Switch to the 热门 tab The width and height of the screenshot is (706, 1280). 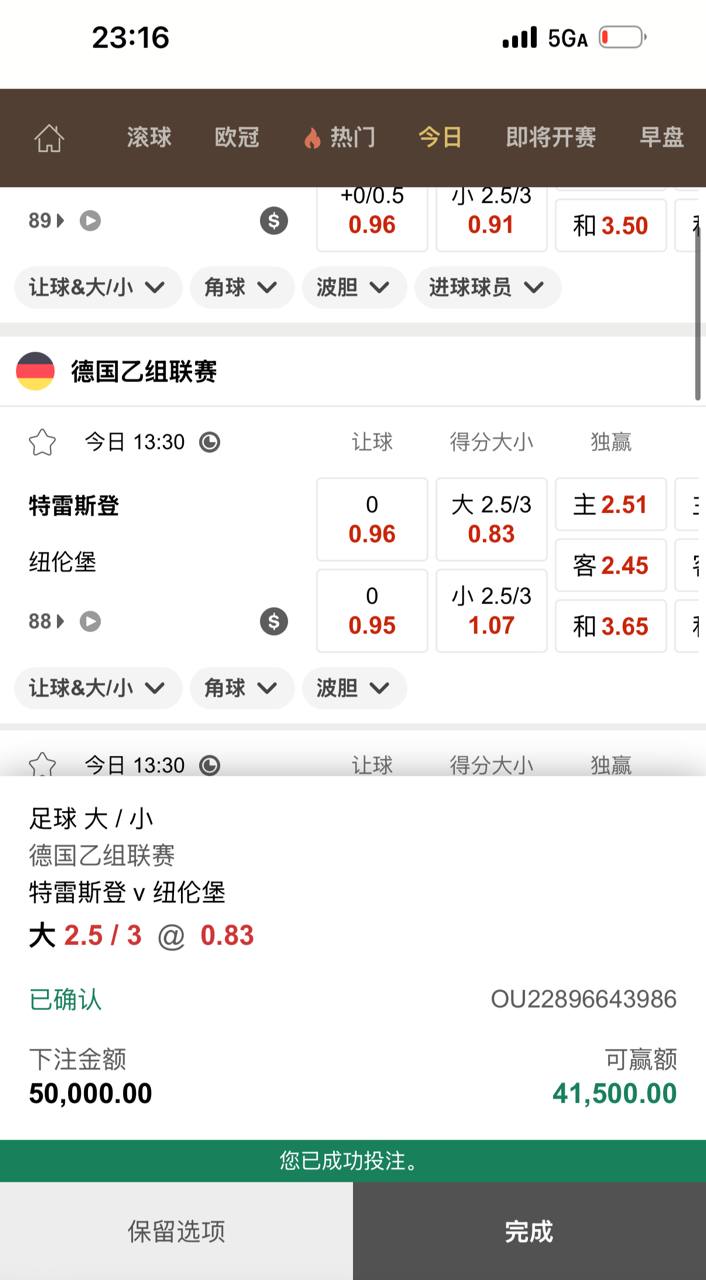(x=340, y=137)
